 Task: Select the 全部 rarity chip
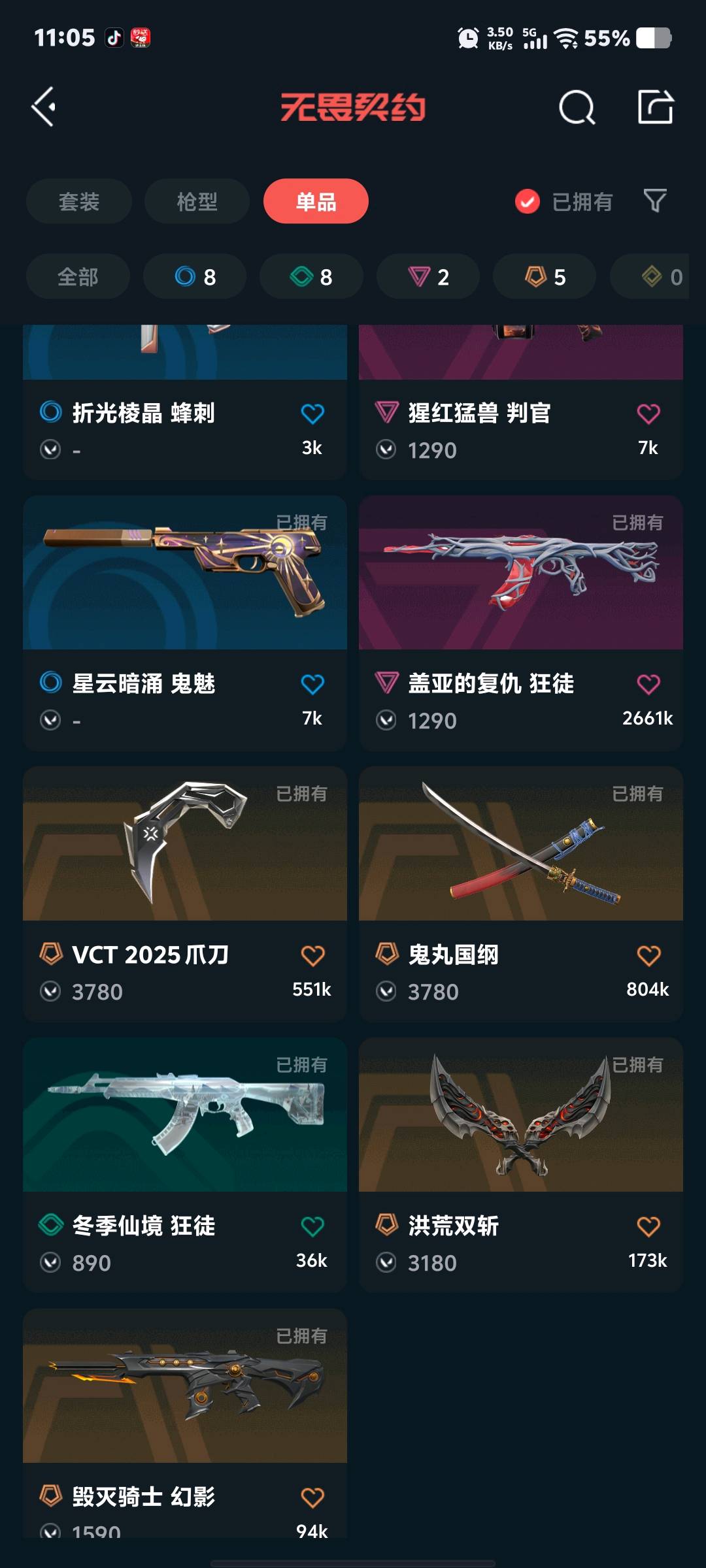coord(78,277)
